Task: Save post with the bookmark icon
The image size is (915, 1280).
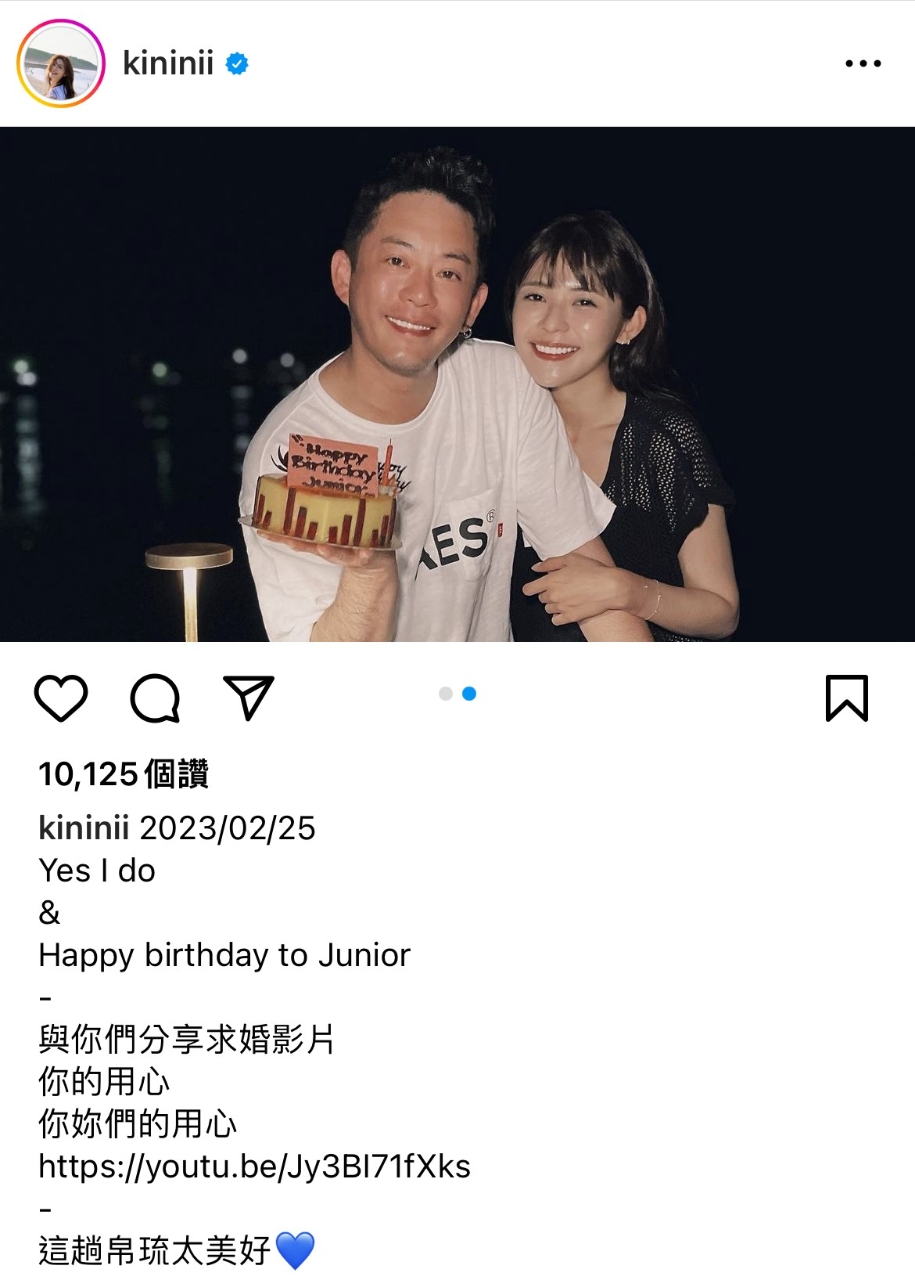Action: [846, 698]
